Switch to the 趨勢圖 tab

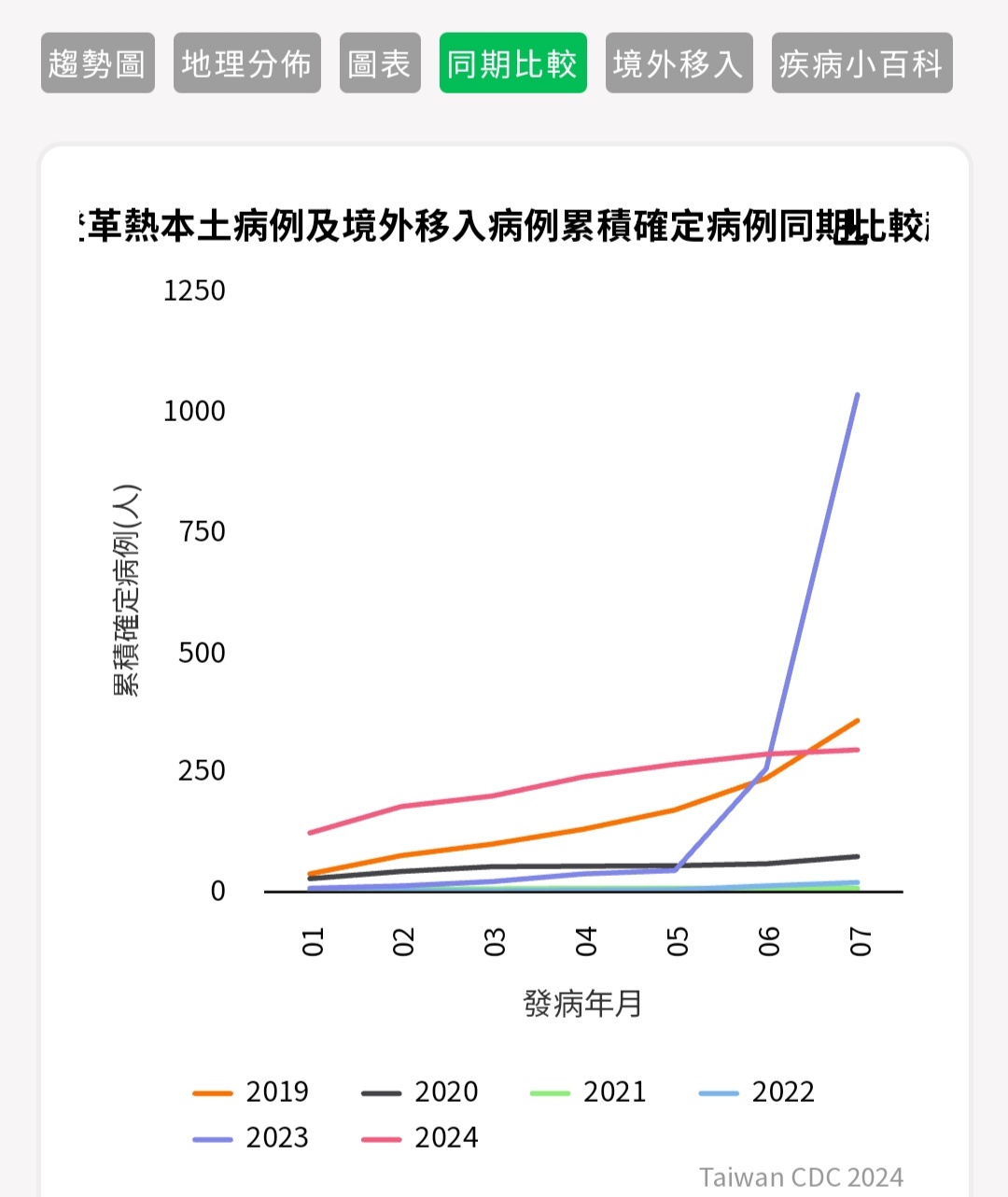[x=97, y=63]
